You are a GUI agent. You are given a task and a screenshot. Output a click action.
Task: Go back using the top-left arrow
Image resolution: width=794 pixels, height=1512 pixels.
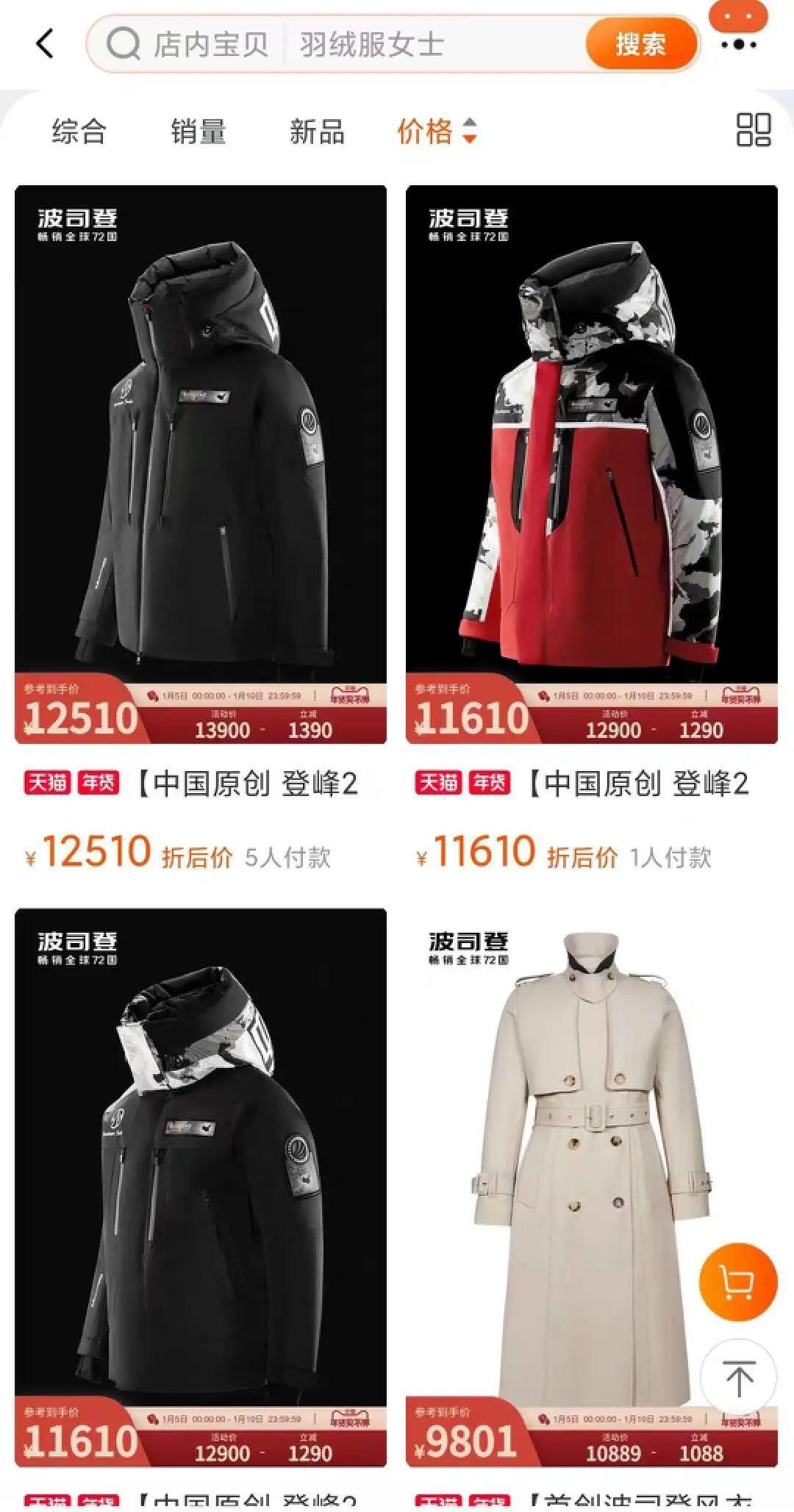pos(45,44)
